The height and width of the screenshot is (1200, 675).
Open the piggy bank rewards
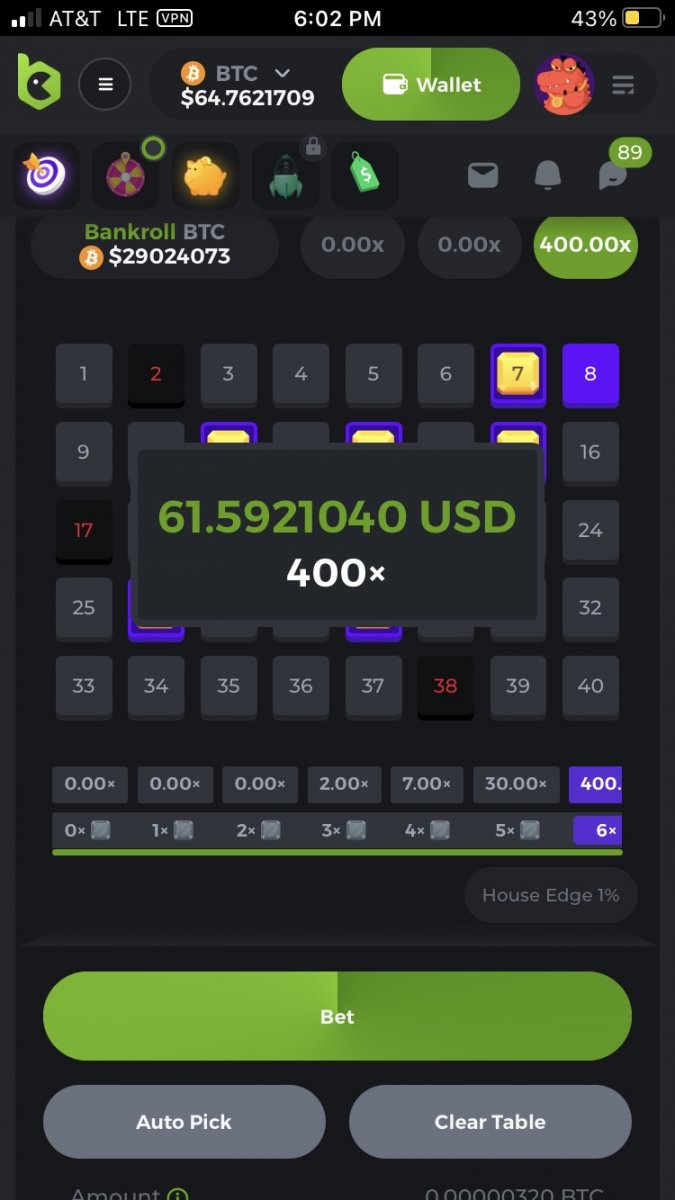pyautogui.click(x=205, y=176)
